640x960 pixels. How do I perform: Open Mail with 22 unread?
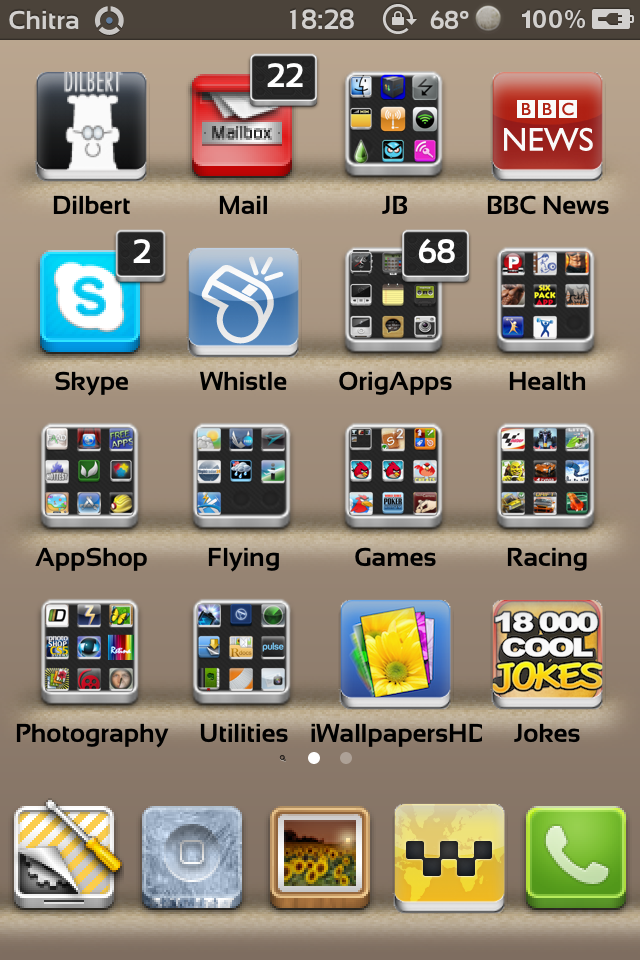pyautogui.click(x=243, y=125)
